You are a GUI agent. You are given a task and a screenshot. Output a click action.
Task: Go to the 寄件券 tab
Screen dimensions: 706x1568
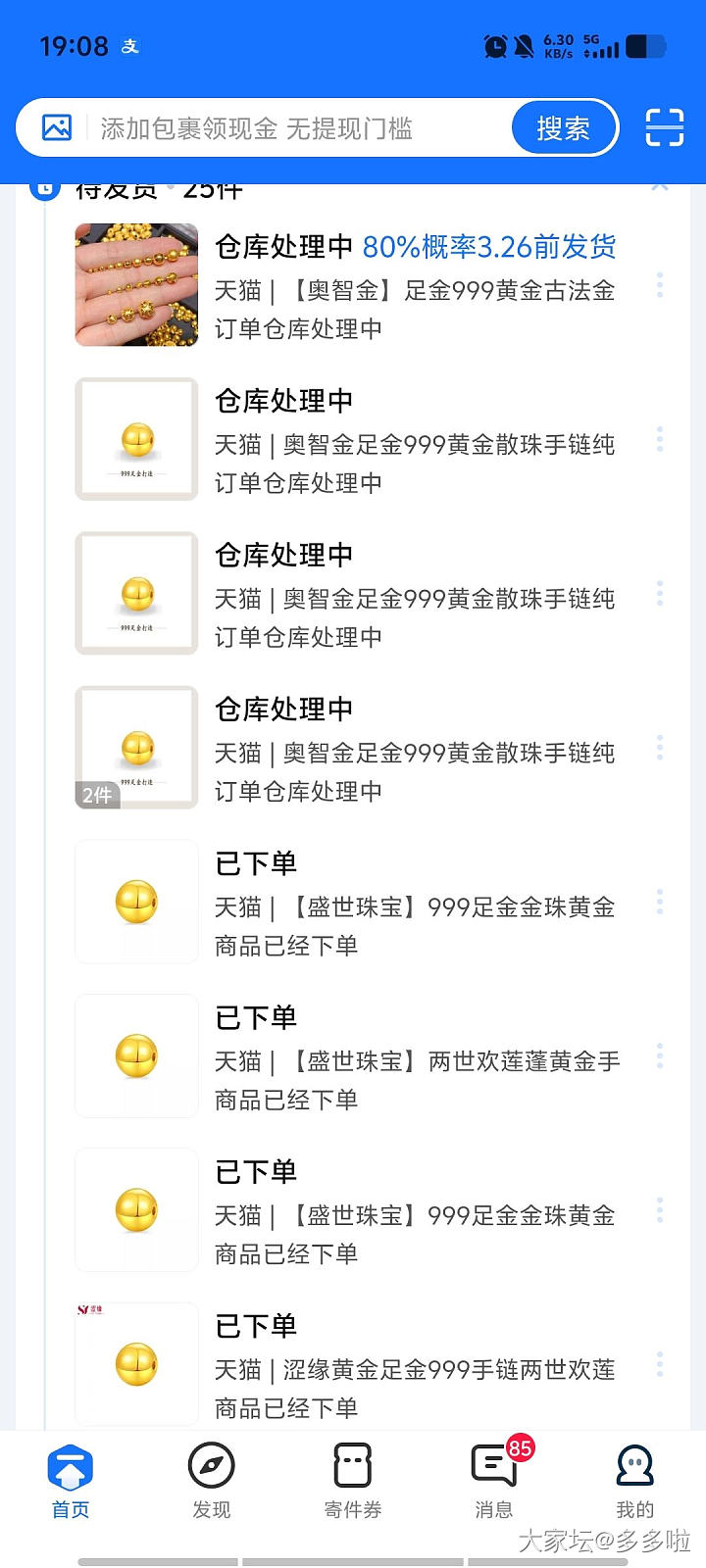(x=353, y=1481)
